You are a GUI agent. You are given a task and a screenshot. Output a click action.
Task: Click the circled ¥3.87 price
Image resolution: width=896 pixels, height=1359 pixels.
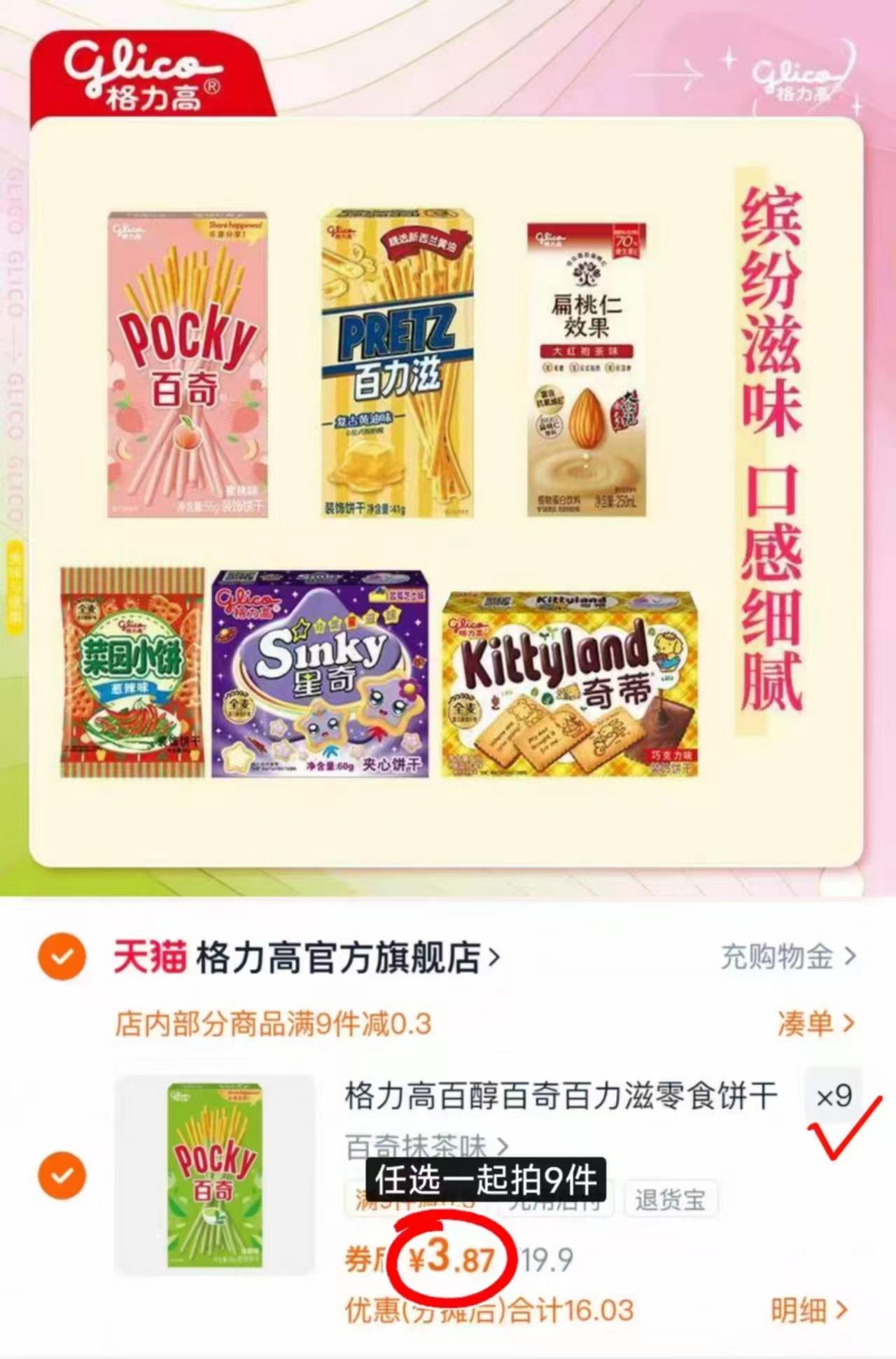coord(452,1257)
